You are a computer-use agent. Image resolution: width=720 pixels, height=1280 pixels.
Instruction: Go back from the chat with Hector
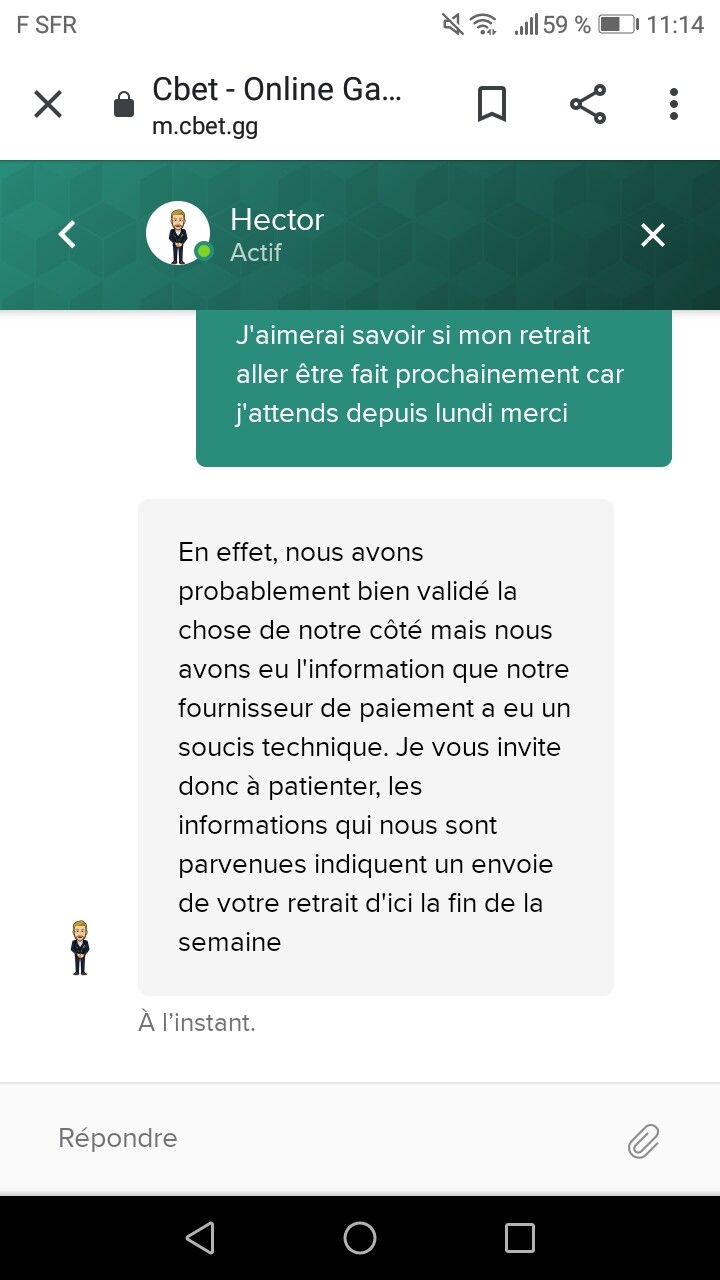(67, 235)
